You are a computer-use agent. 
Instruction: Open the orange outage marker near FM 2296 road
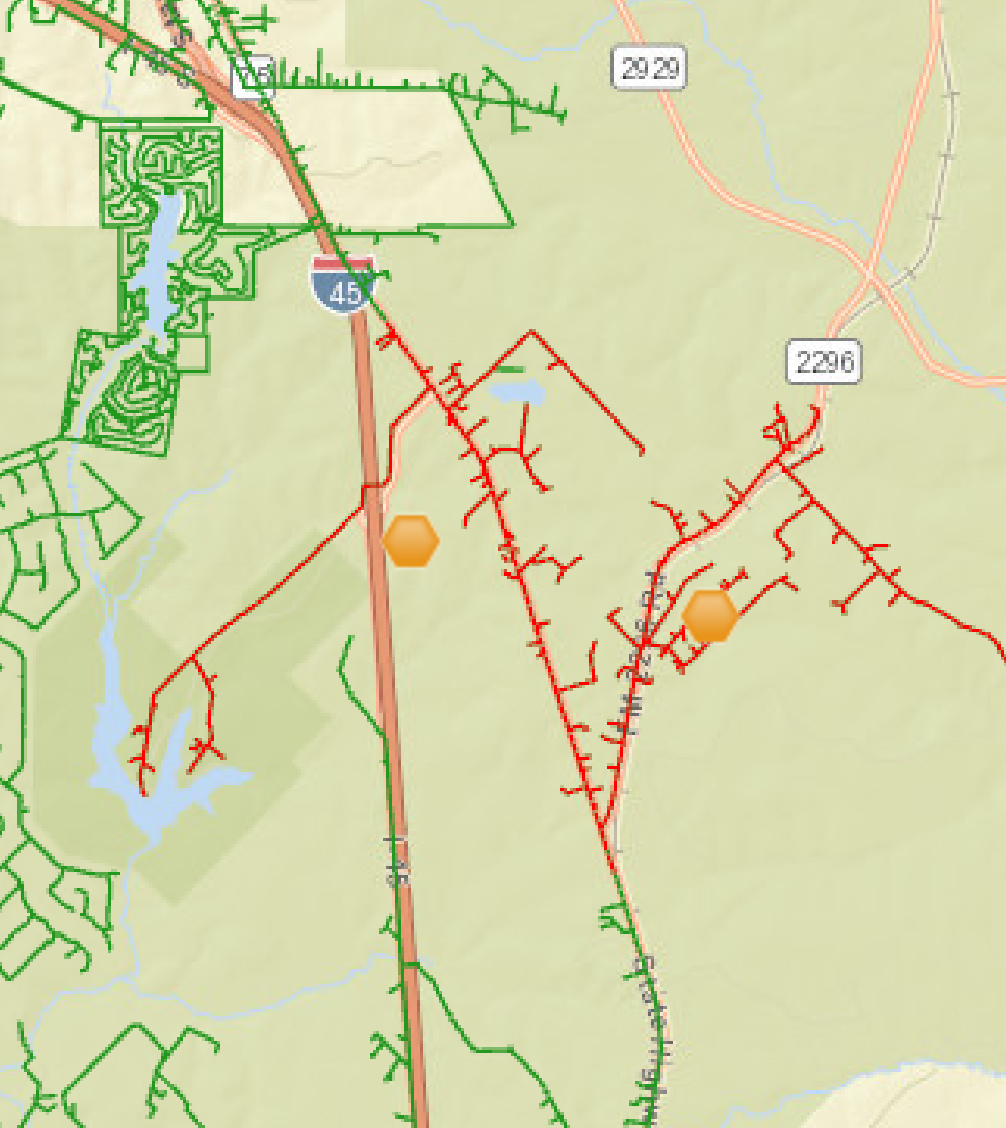pos(710,616)
